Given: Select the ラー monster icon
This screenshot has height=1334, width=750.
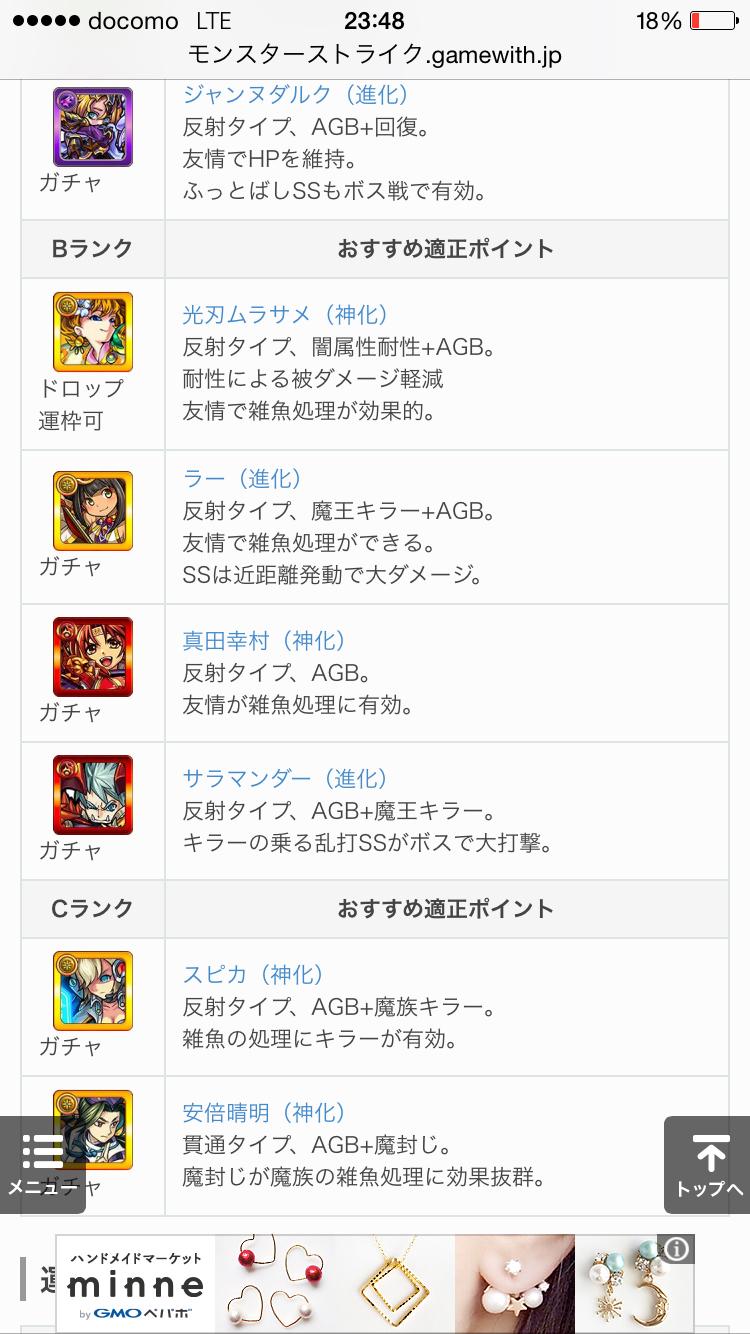Looking at the screenshot, I should pos(92,510).
